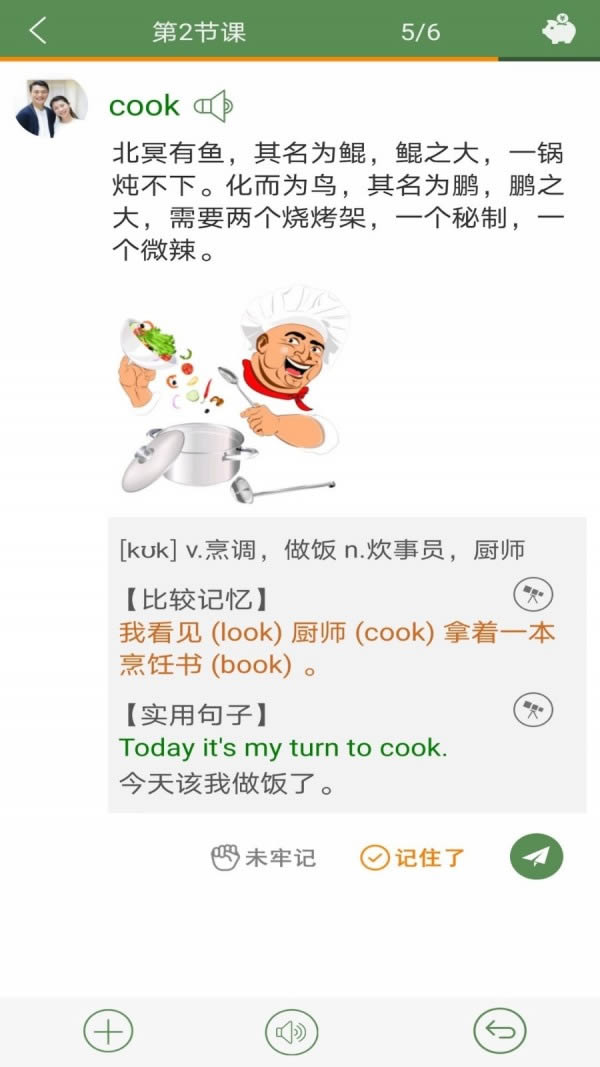
Task: Tap the return arrow in bottom bar
Action: (x=499, y=1030)
